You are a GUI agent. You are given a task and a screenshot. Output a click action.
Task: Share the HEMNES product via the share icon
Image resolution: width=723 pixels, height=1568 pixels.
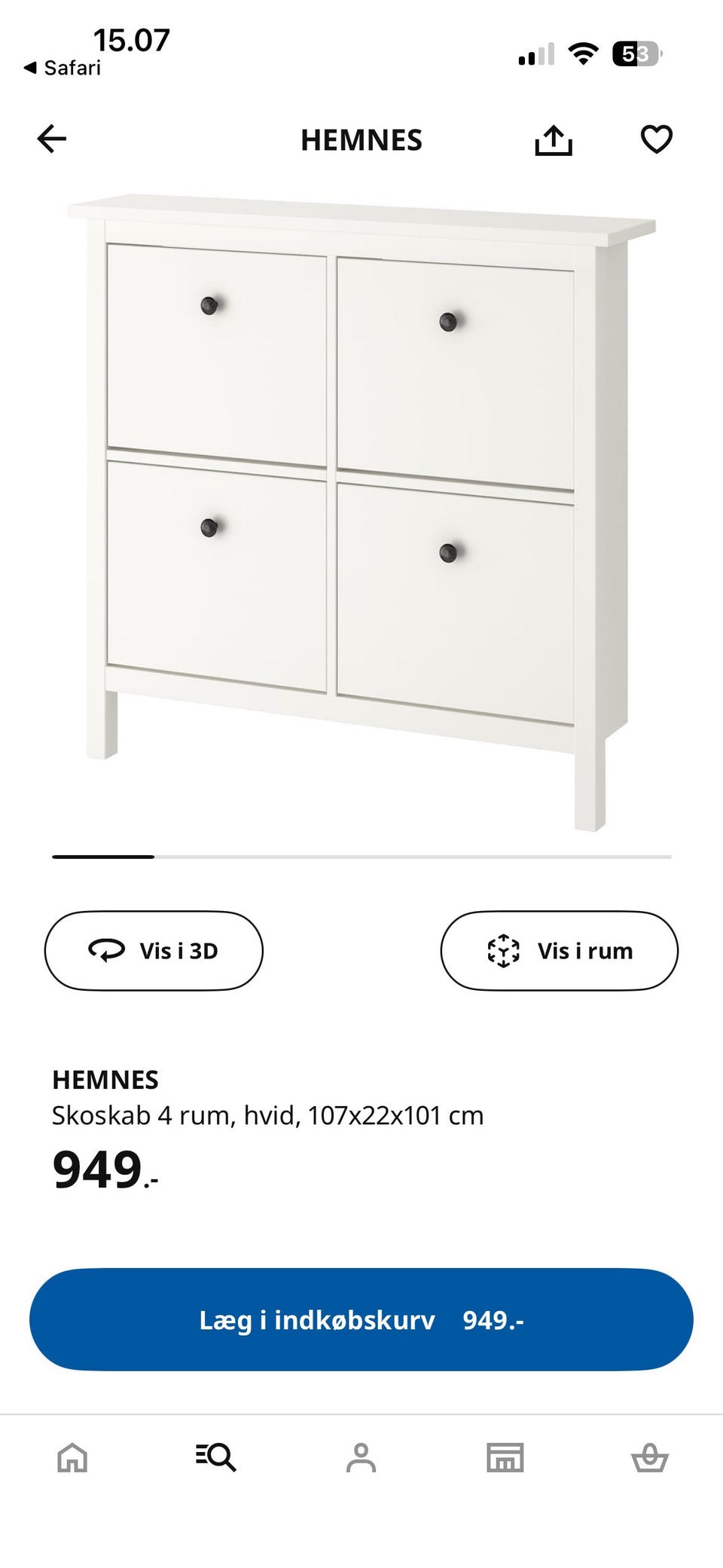554,139
